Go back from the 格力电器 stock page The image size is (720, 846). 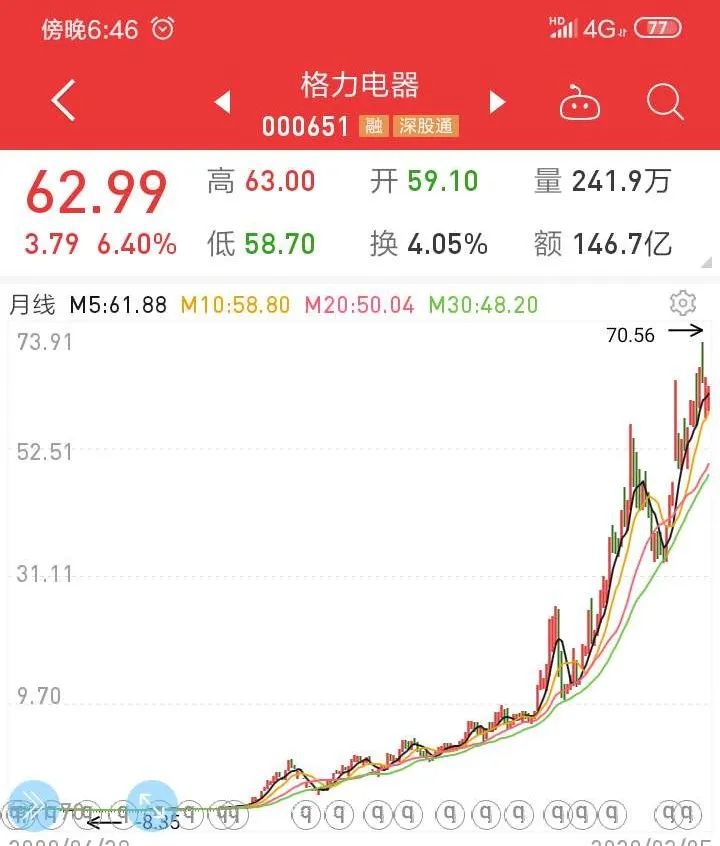click(x=63, y=101)
